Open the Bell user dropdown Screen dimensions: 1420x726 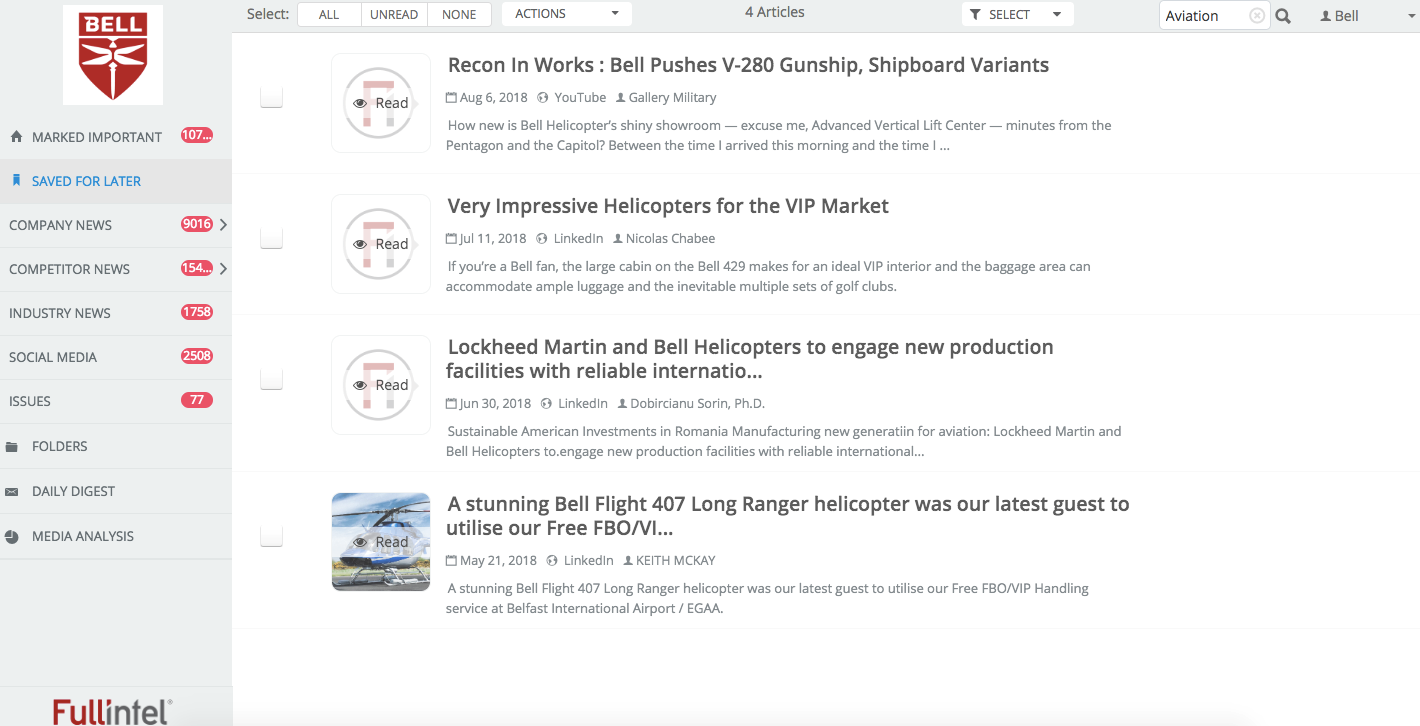[x=1353, y=16]
